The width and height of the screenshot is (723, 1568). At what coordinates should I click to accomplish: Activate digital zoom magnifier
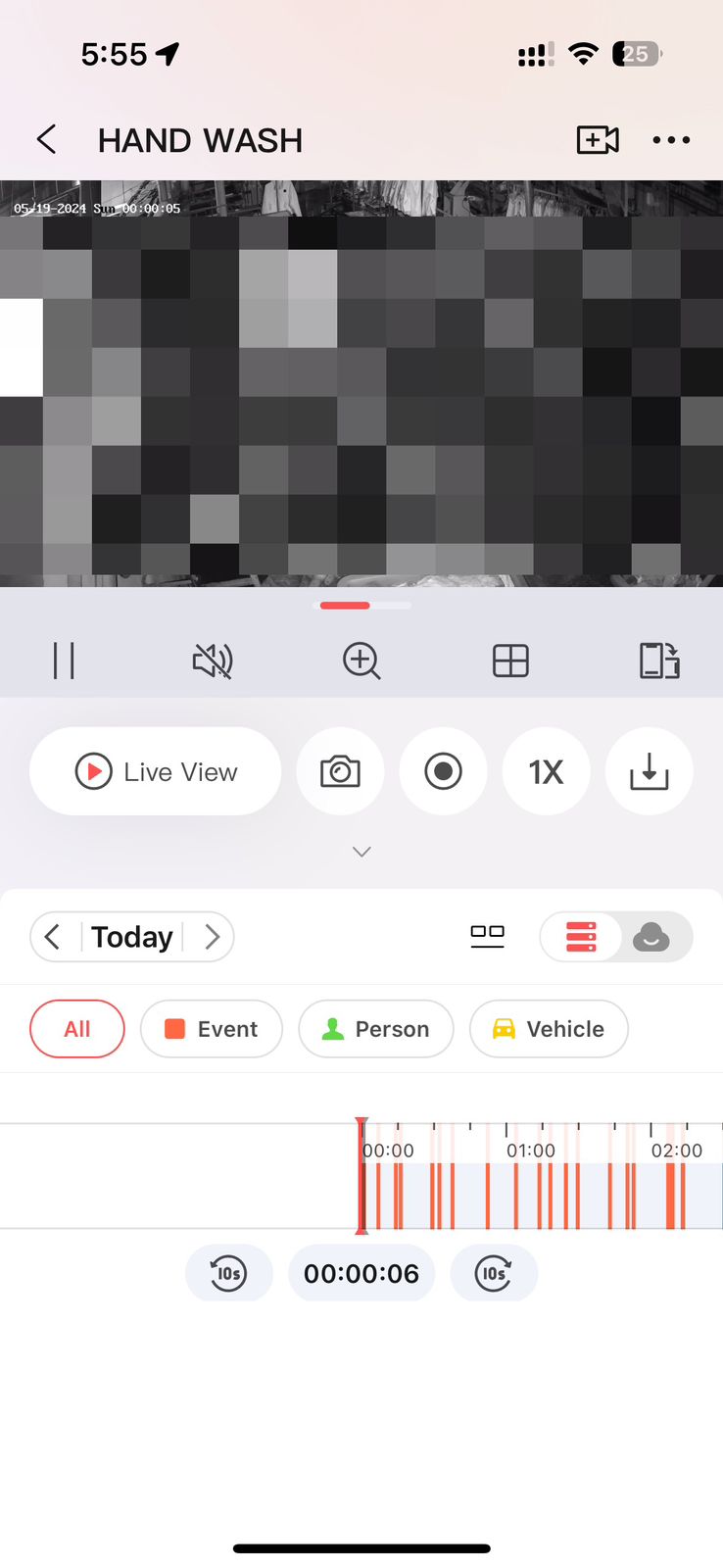click(x=361, y=661)
